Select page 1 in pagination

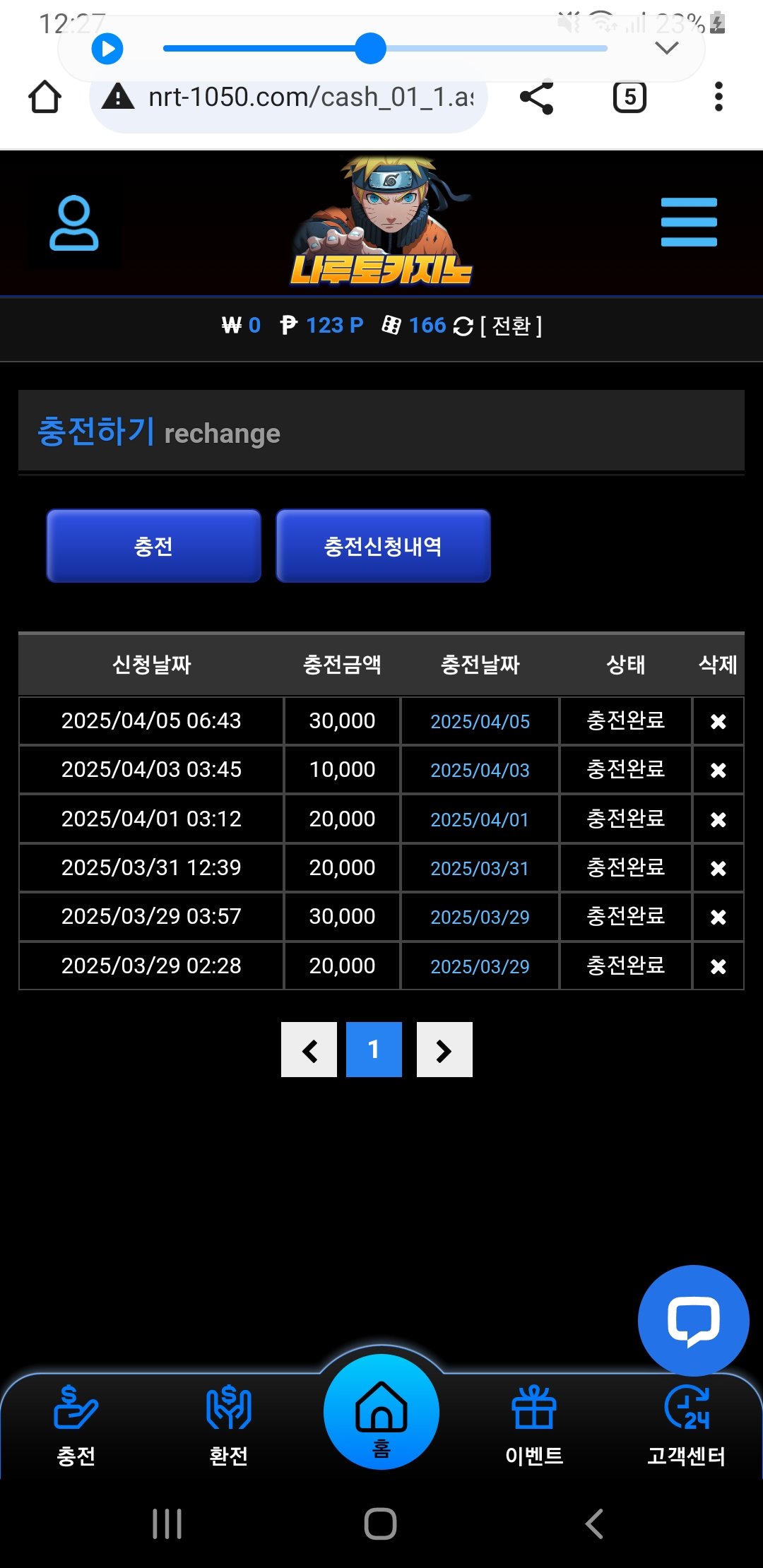click(374, 1050)
